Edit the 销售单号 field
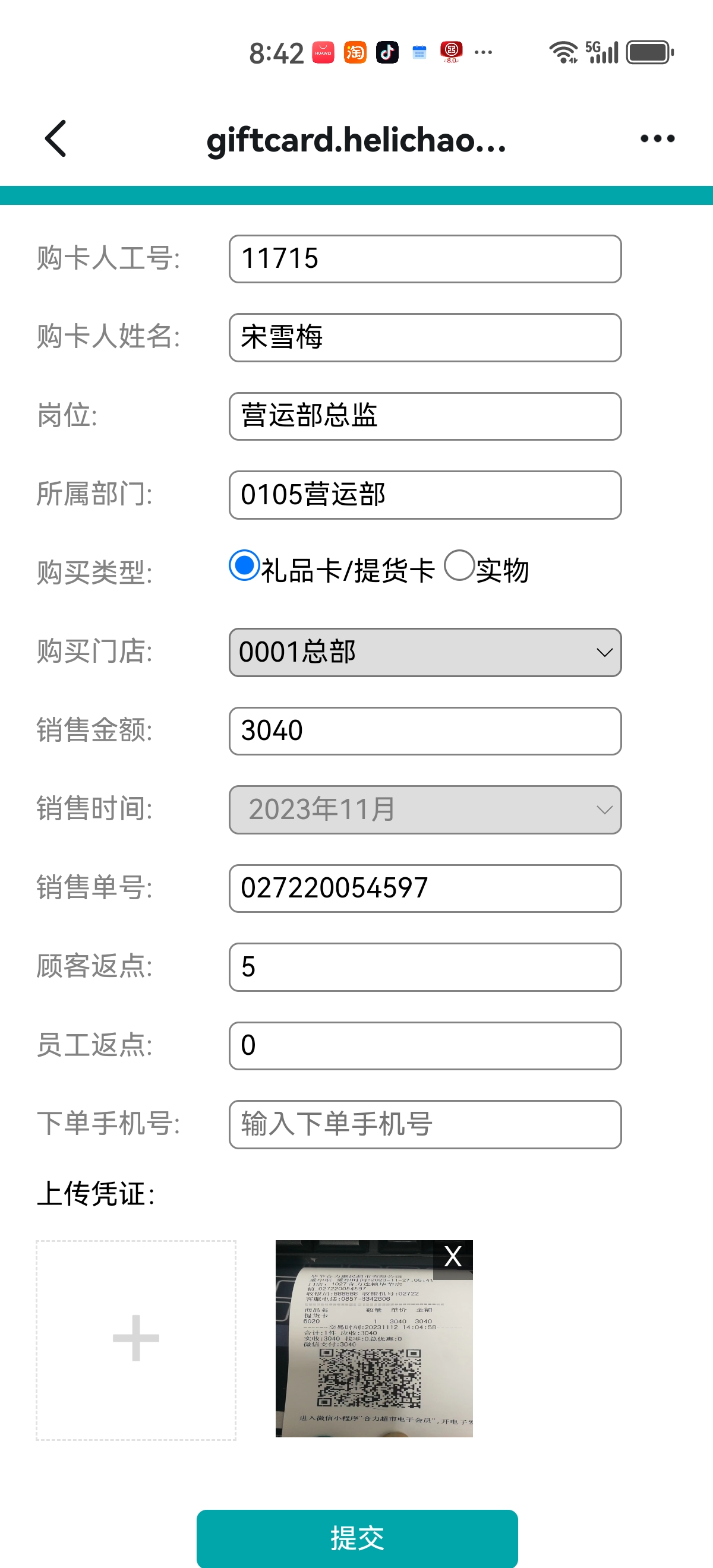The image size is (713, 1568). pyautogui.click(x=424, y=888)
